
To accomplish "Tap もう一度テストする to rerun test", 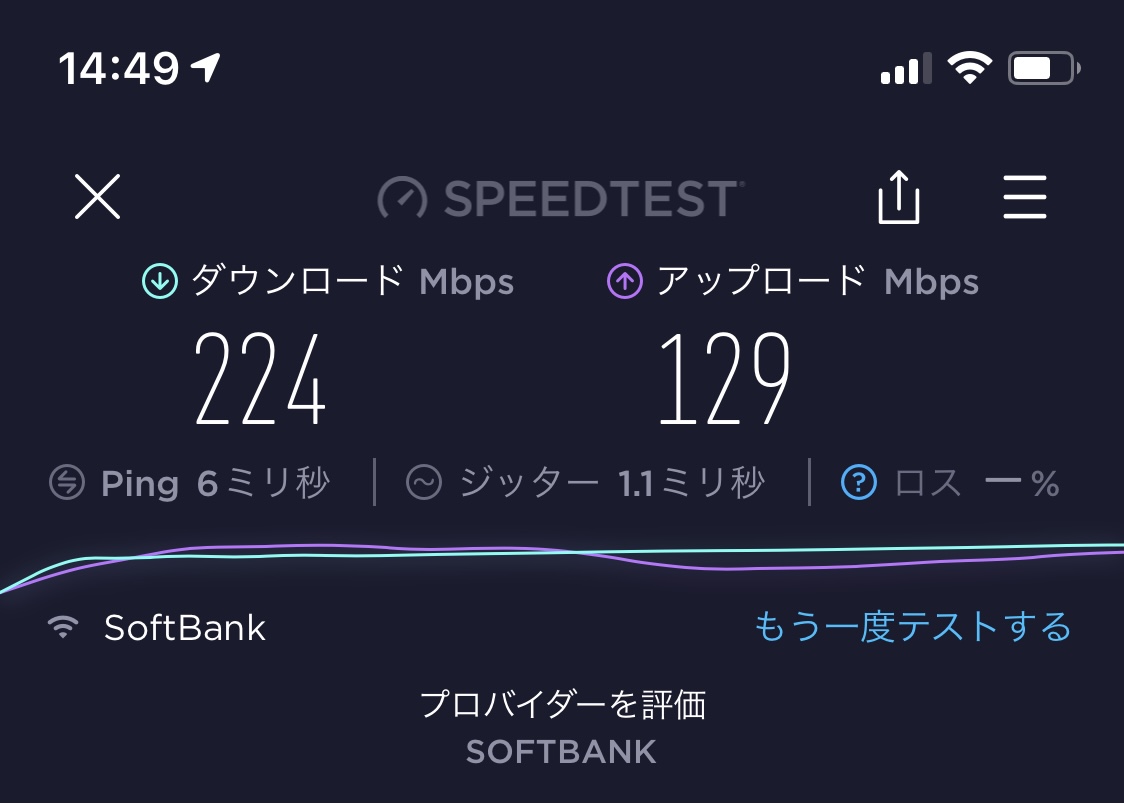I will coord(911,627).
